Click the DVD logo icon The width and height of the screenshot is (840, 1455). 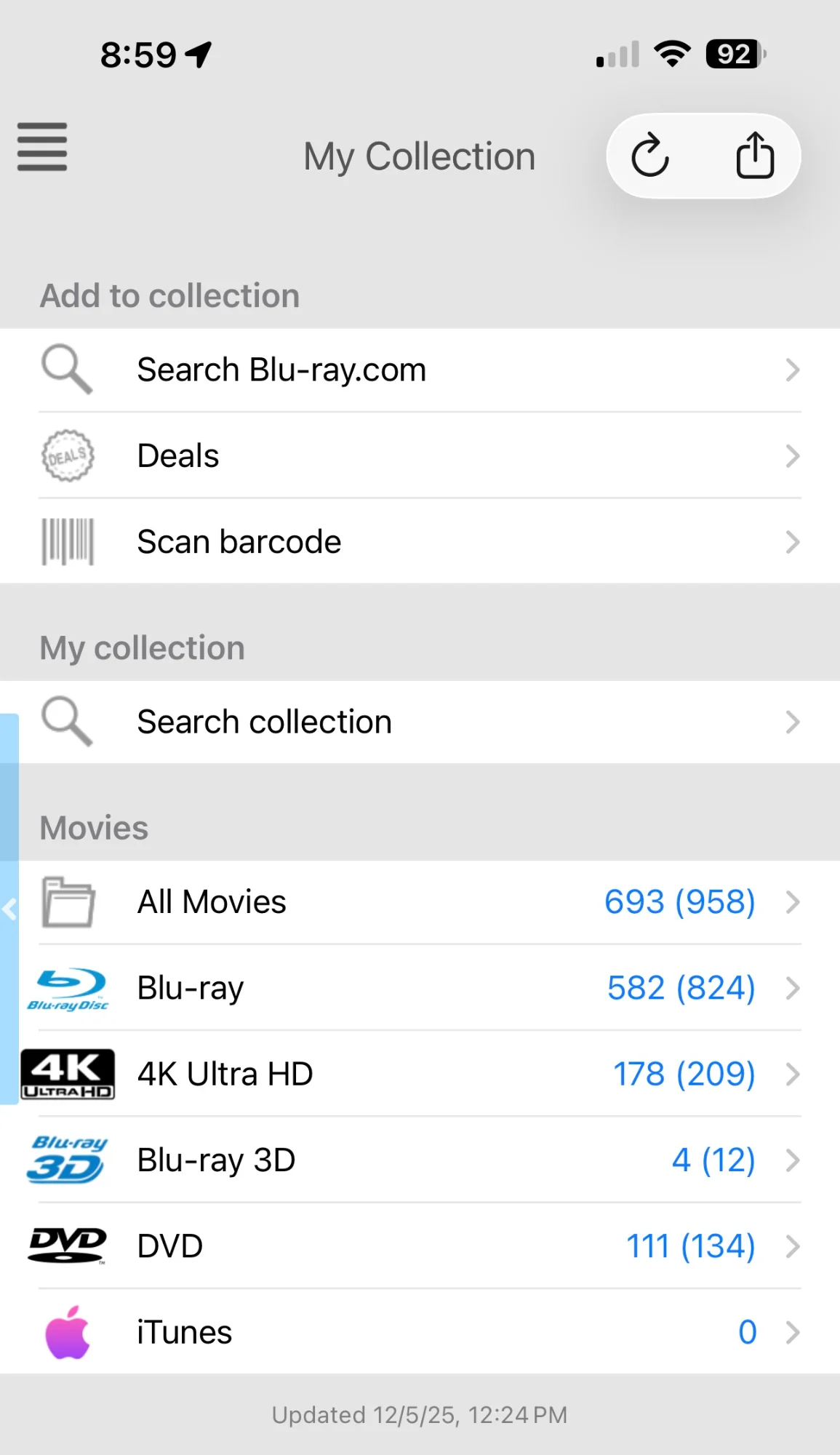(68, 1245)
